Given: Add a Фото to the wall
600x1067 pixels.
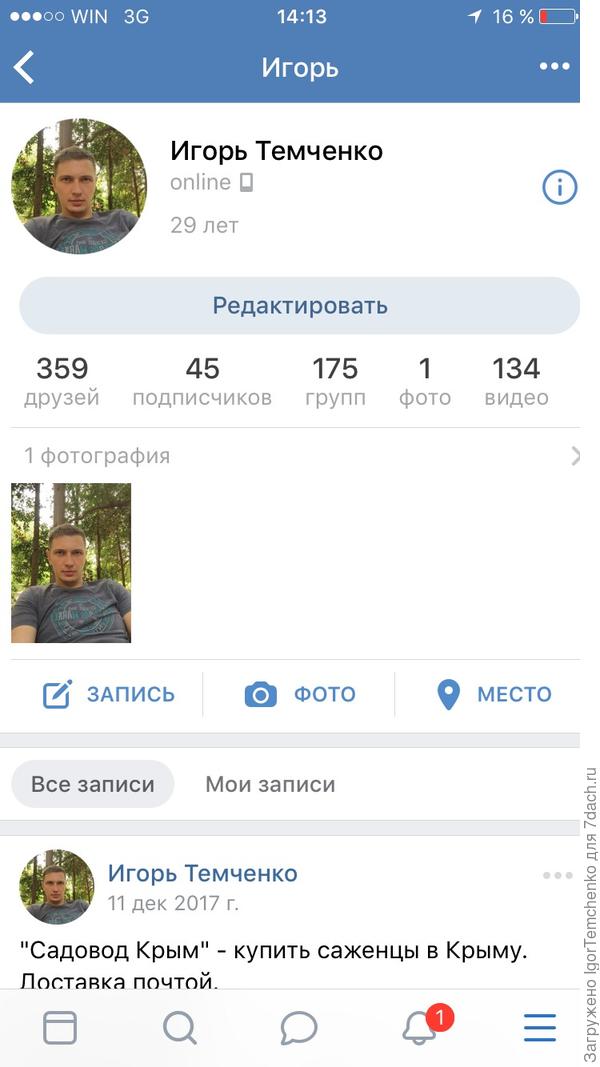Looking at the screenshot, I should point(300,694).
